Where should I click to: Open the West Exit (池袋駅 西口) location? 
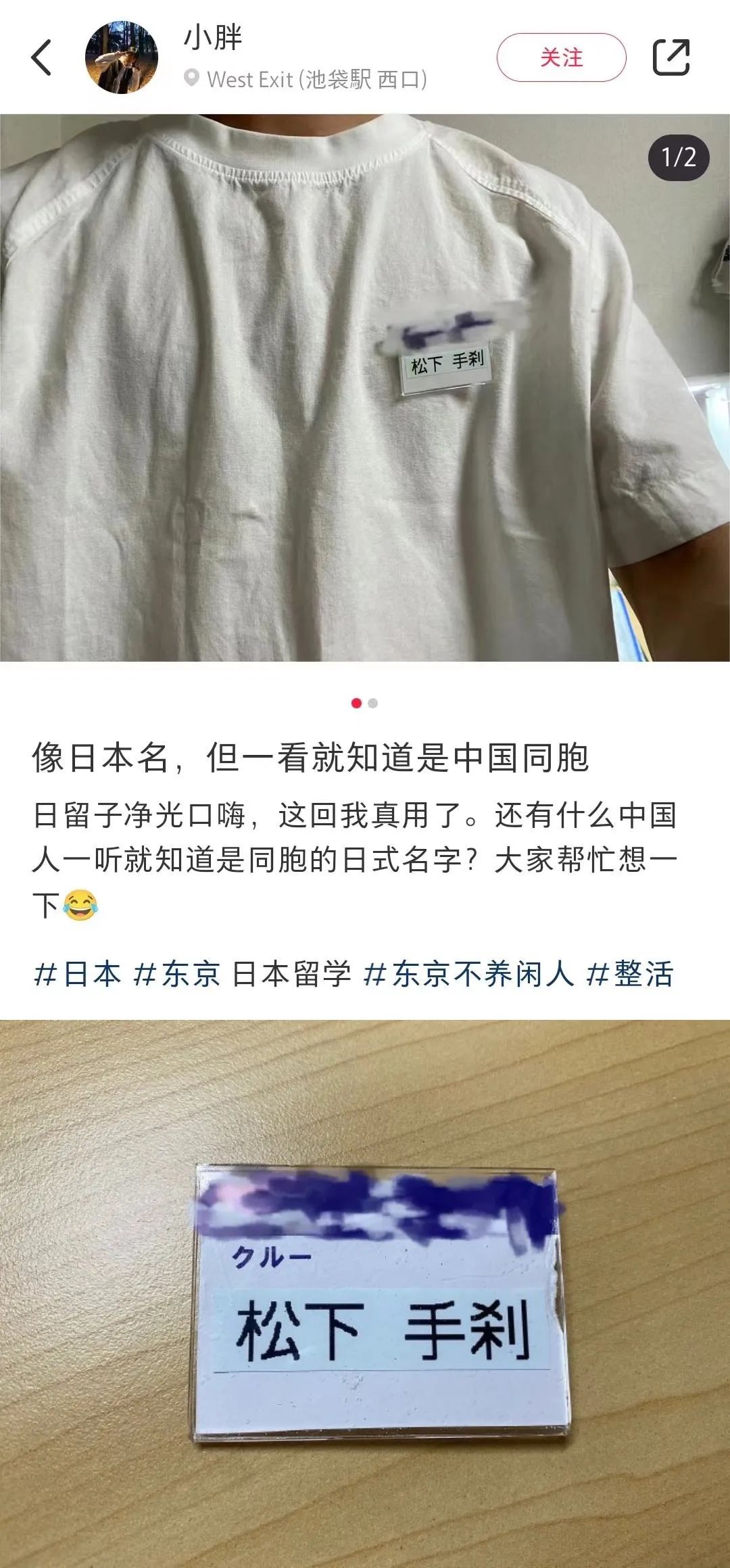click(x=306, y=80)
